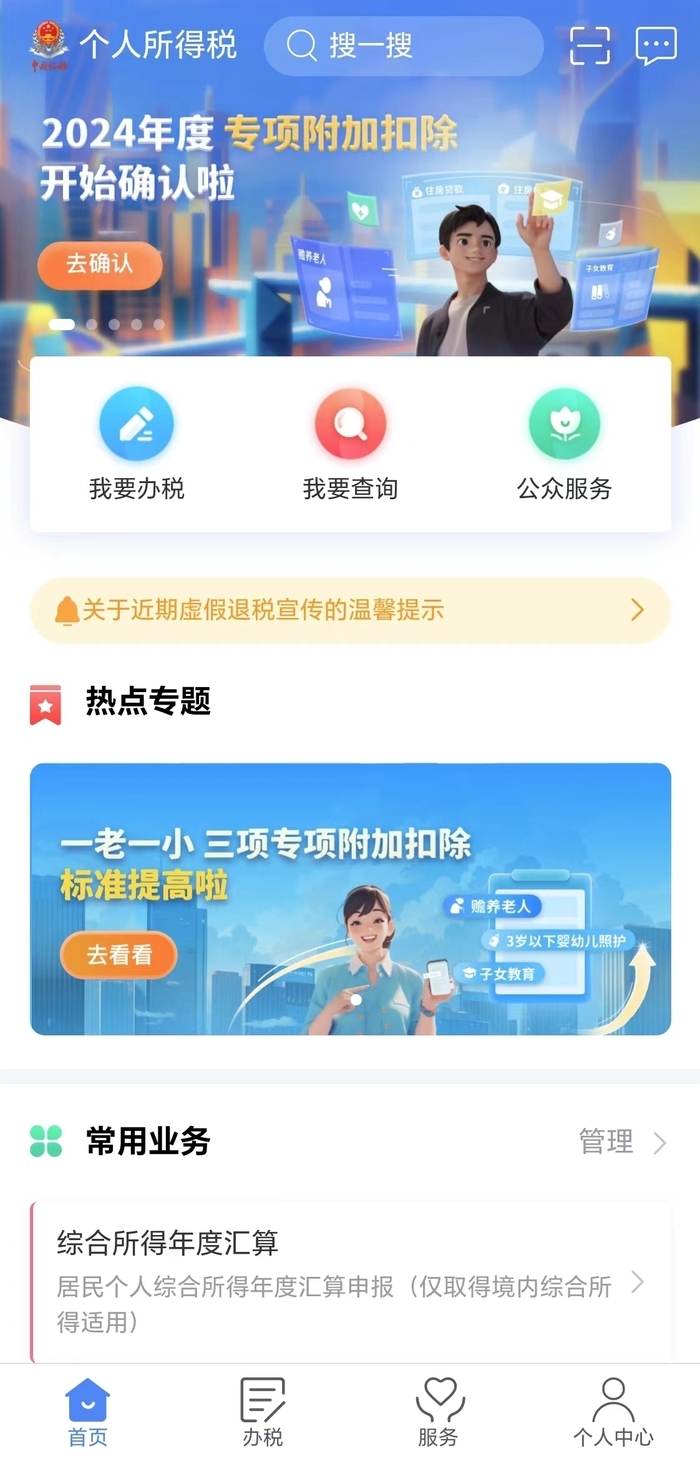Open the 搜一搜 search box

402,46
